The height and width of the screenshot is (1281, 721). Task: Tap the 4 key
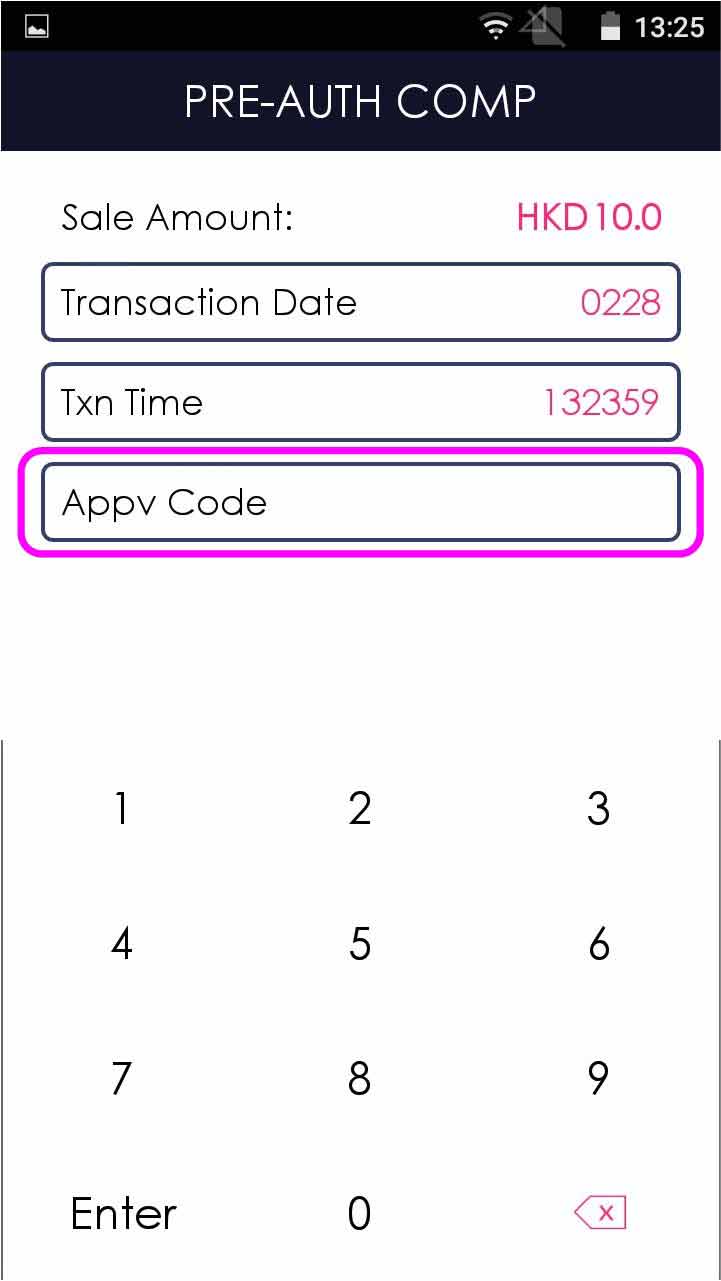(121, 943)
